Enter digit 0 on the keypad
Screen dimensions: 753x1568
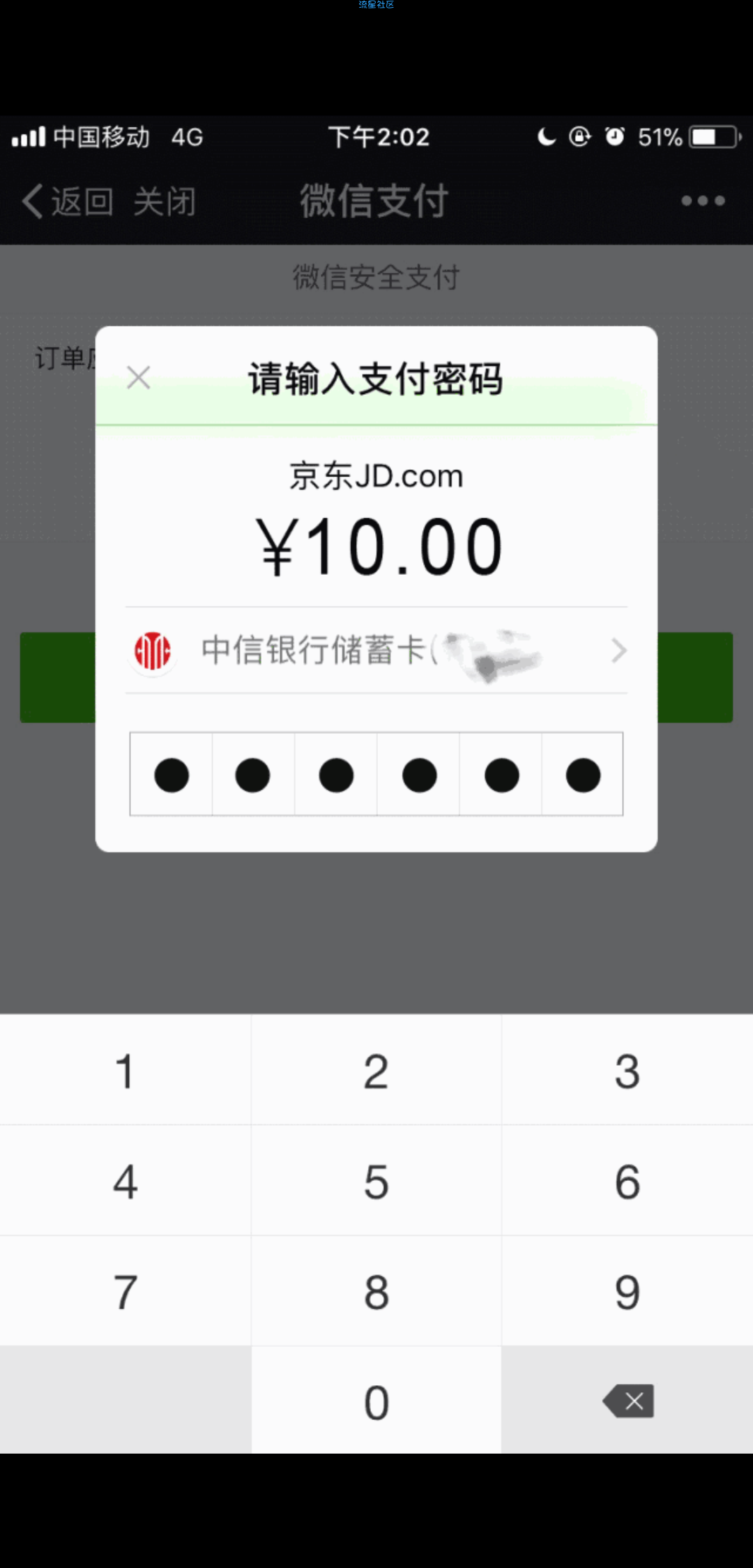(376, 1401)
